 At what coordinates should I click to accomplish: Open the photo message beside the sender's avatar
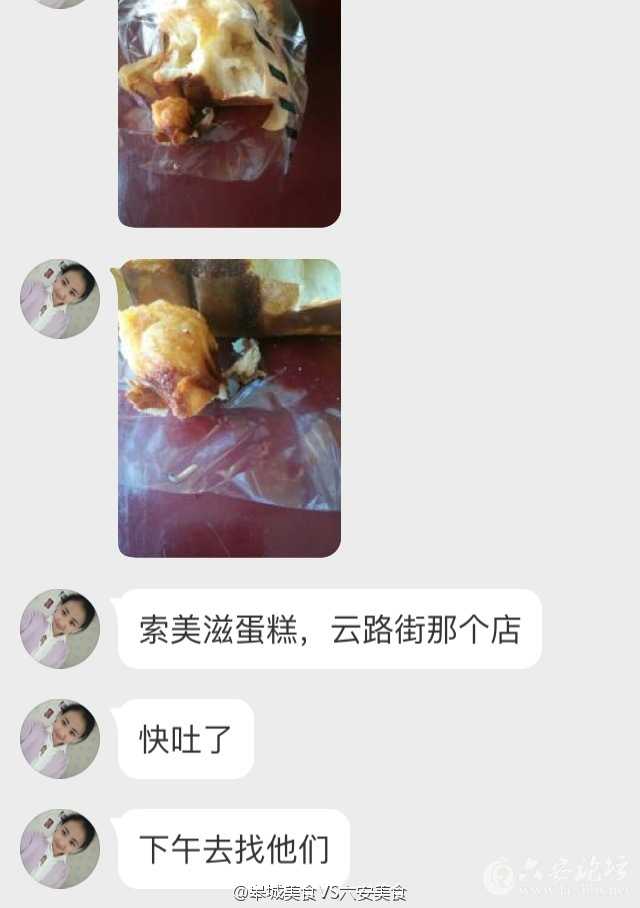[229, 407]
